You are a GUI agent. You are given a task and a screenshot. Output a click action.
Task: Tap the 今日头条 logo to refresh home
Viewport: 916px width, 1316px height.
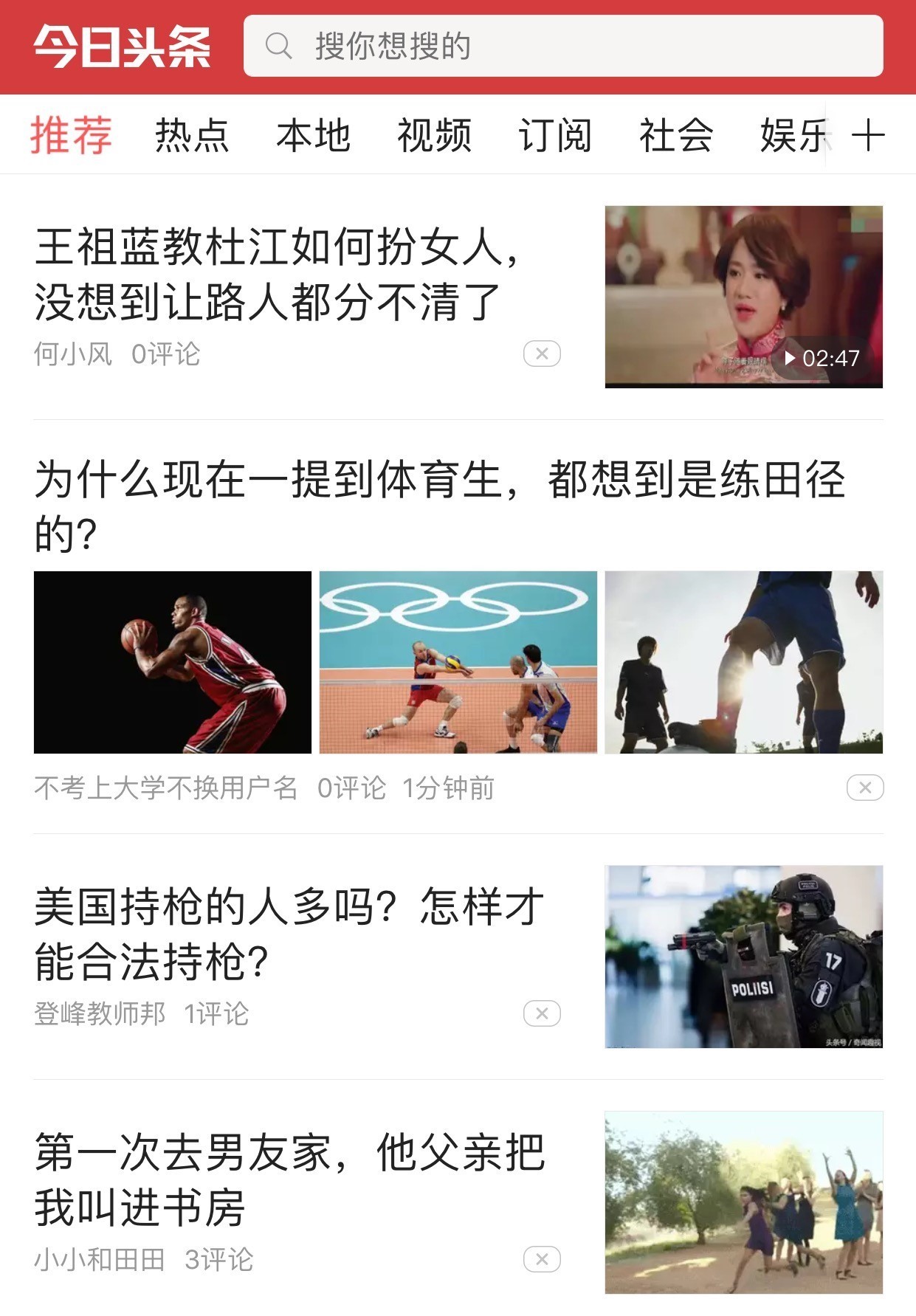pos(122,46)
